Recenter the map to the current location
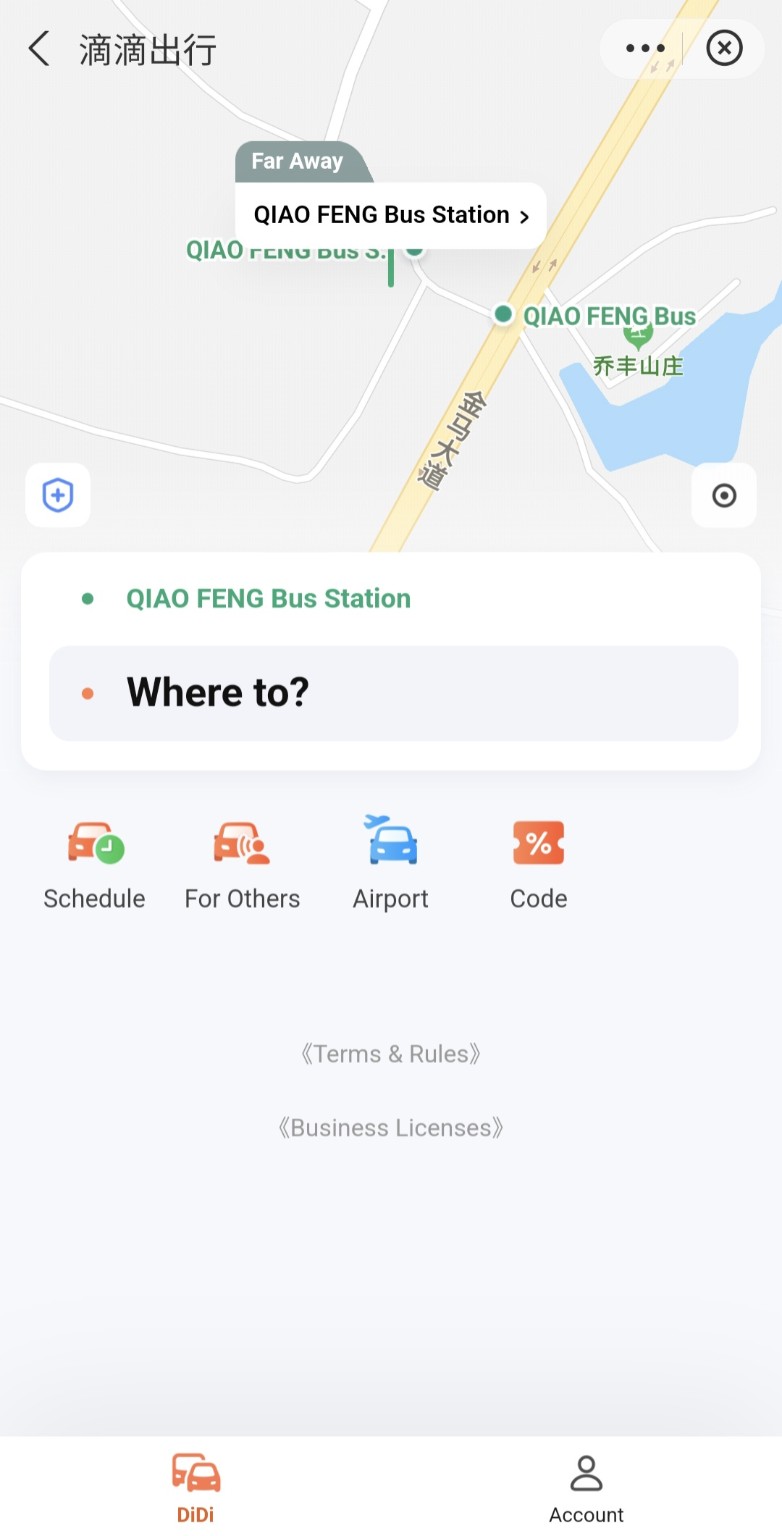 pyautogui.click(x=724, y=495)
